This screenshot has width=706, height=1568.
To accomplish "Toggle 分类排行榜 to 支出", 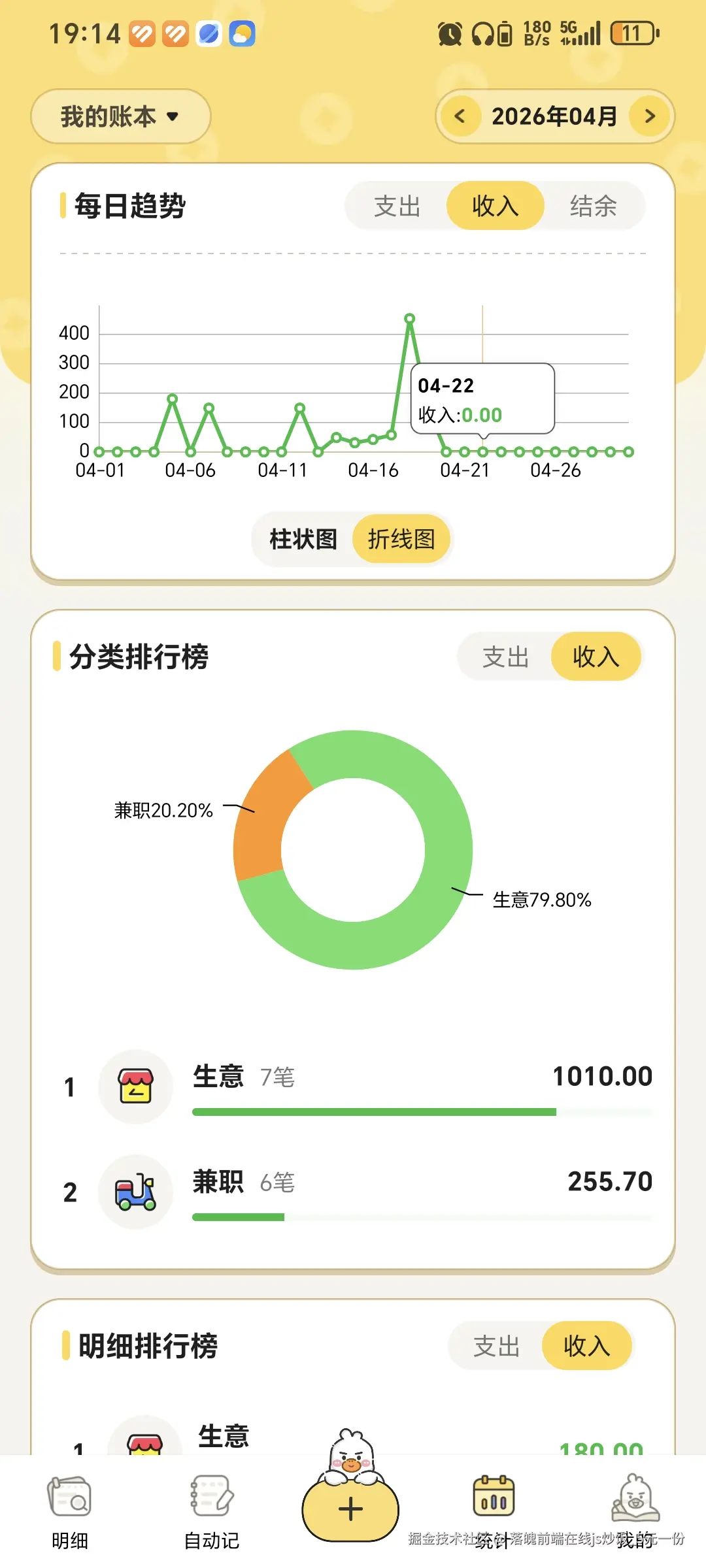I will pyautogui.click(x=505, y=657).
